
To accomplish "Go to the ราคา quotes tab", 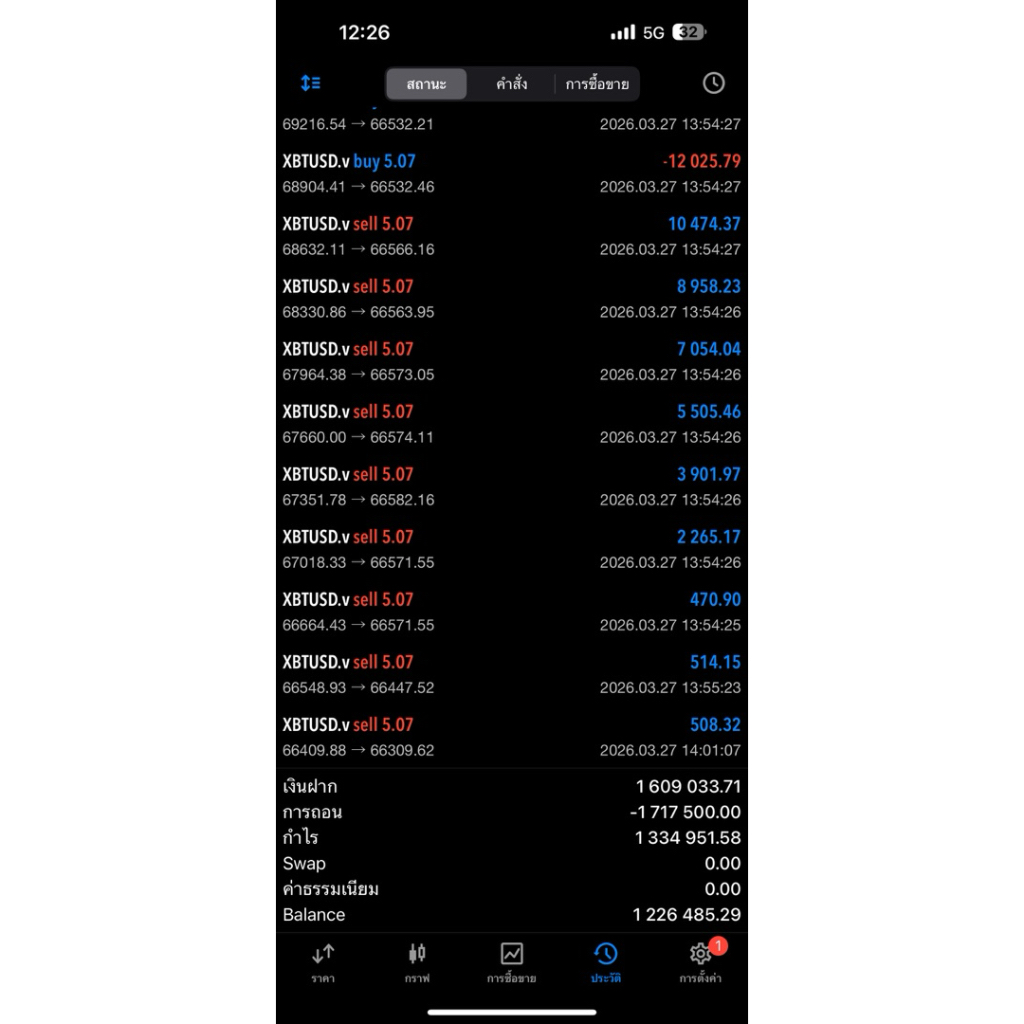I will tap(323, 963).
